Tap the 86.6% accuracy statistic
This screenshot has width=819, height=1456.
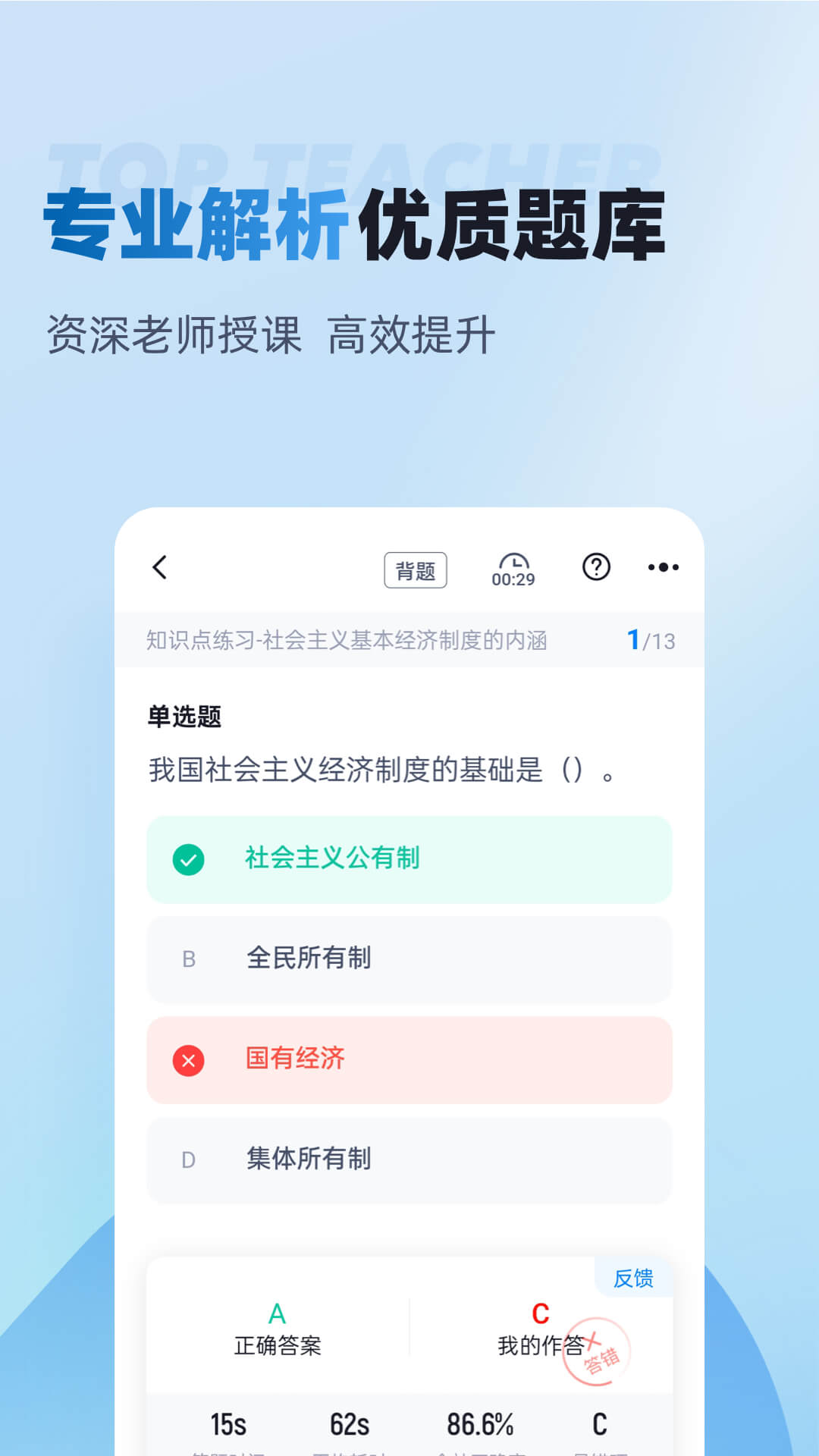480,1424
